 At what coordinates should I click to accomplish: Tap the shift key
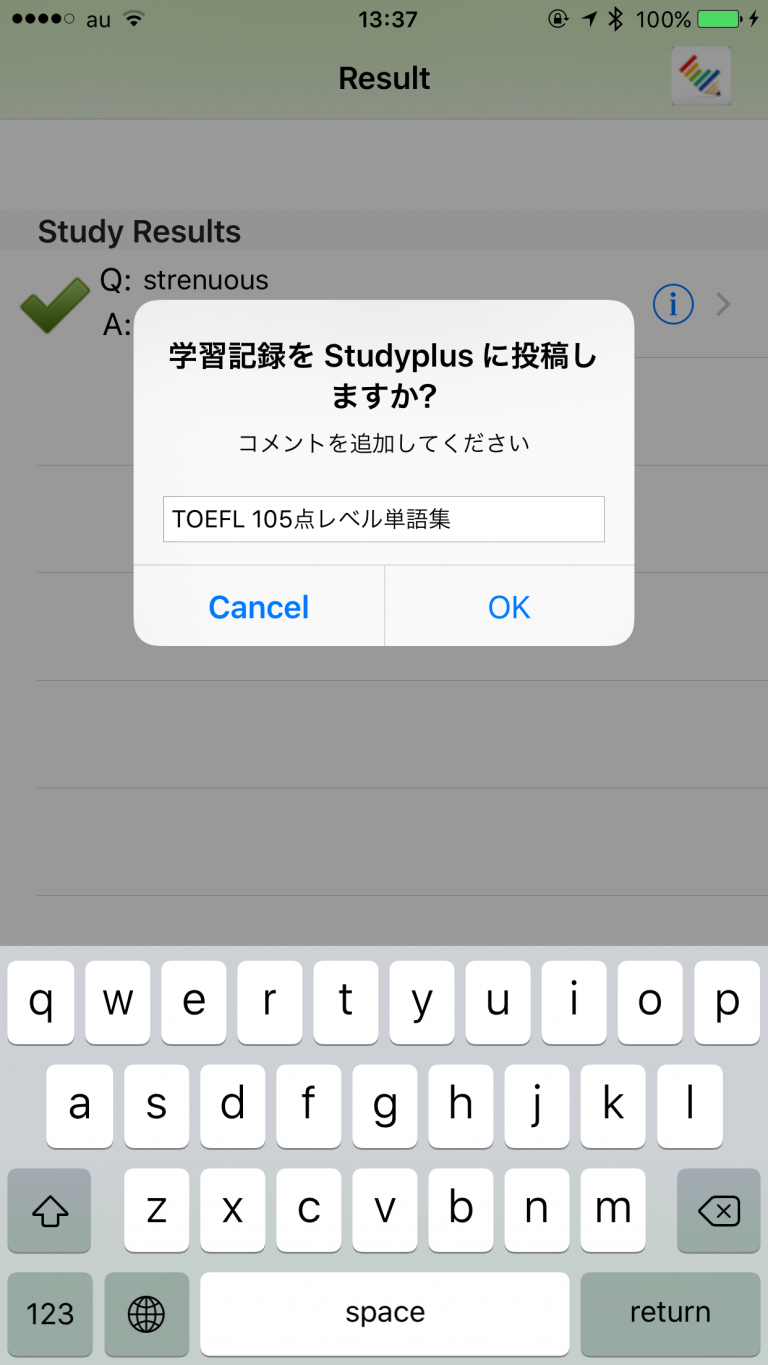[x=49, y=1211]
